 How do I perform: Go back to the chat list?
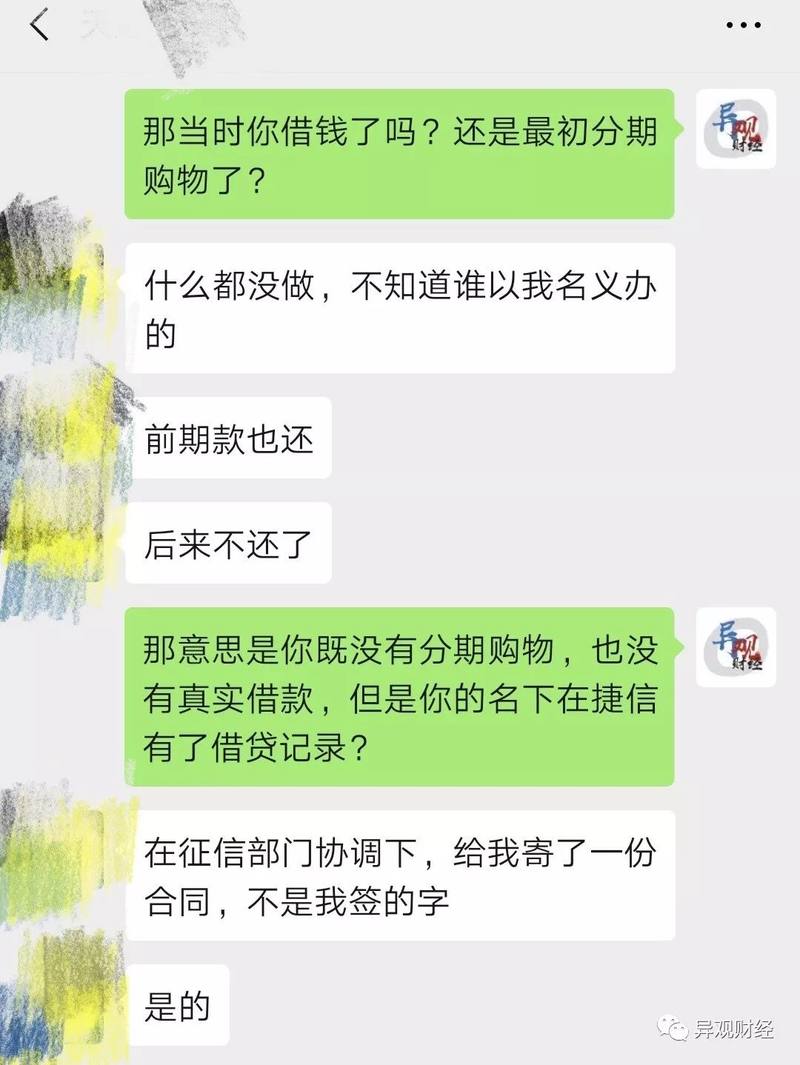(x=40, y=26)
